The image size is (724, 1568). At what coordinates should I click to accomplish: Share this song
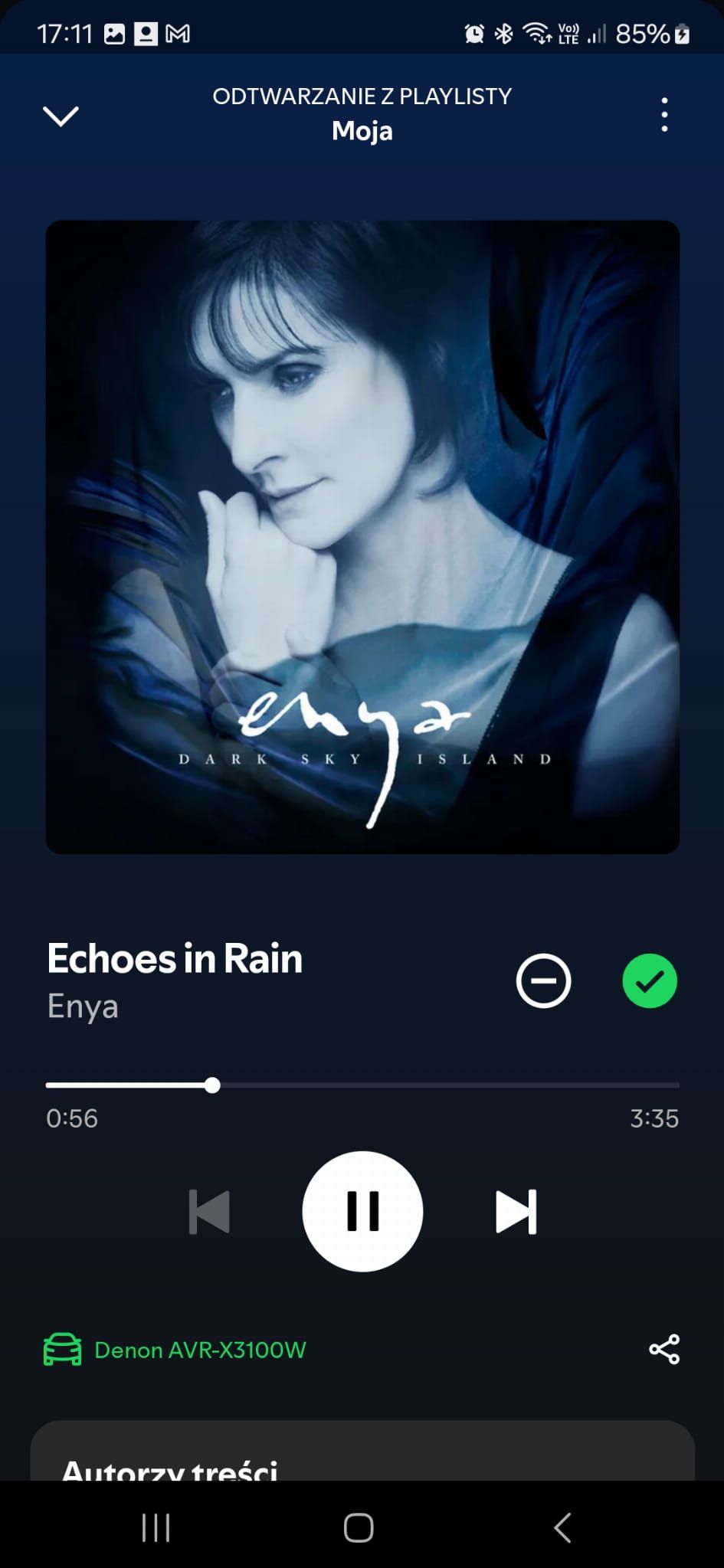coord(663,1349)
